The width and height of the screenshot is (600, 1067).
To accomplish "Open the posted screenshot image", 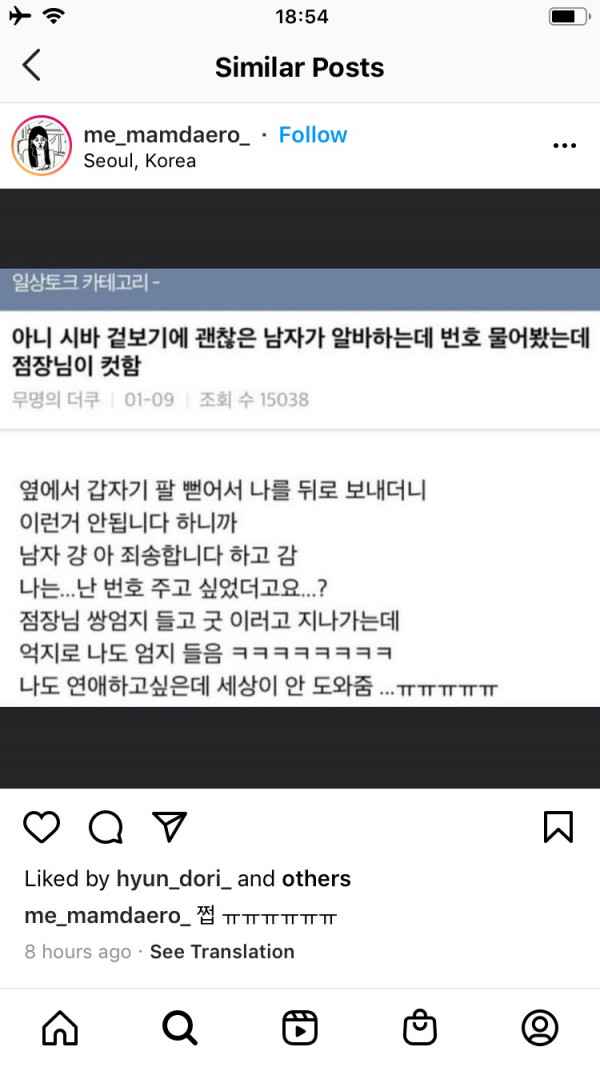I will 300,488.
